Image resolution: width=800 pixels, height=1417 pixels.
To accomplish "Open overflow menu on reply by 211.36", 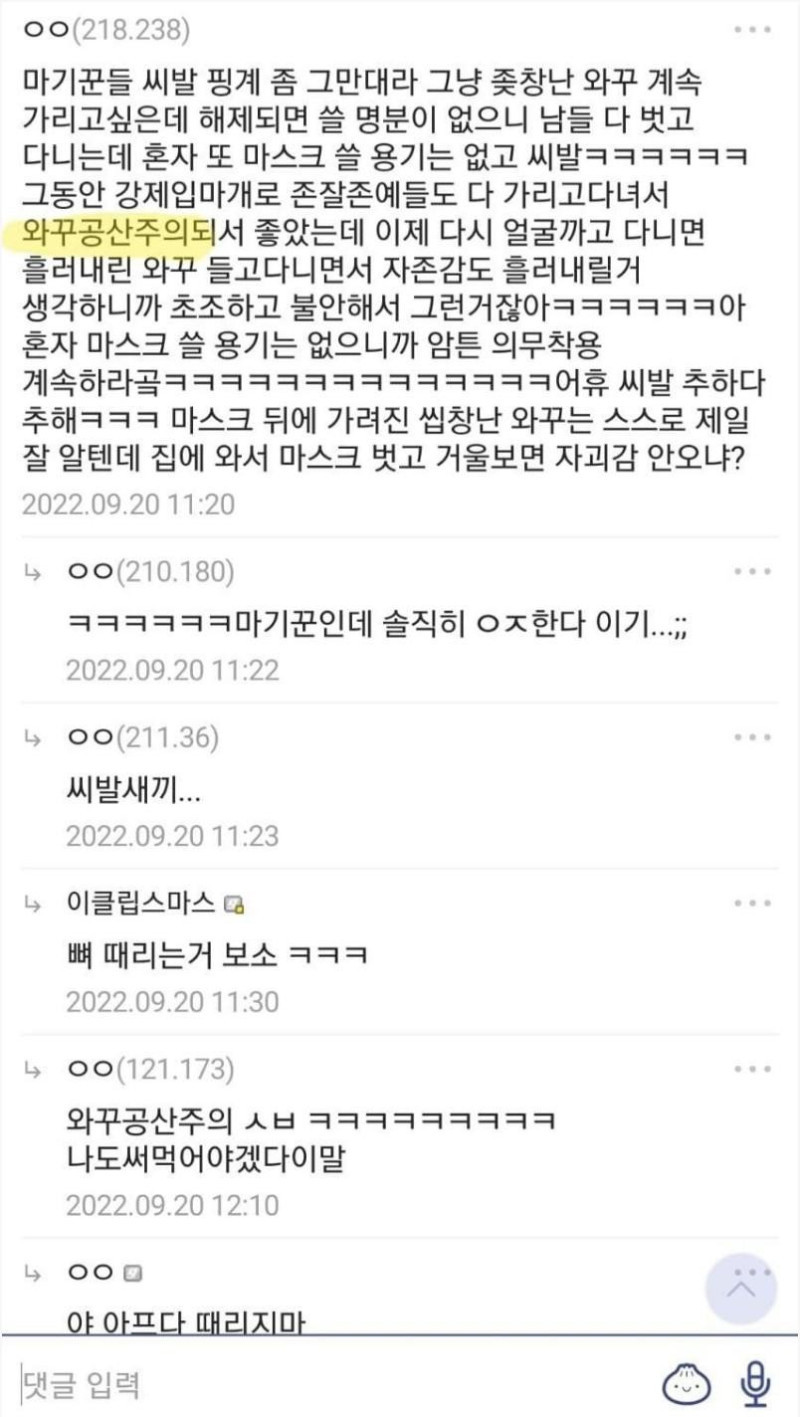I will (x=752, y=737).
